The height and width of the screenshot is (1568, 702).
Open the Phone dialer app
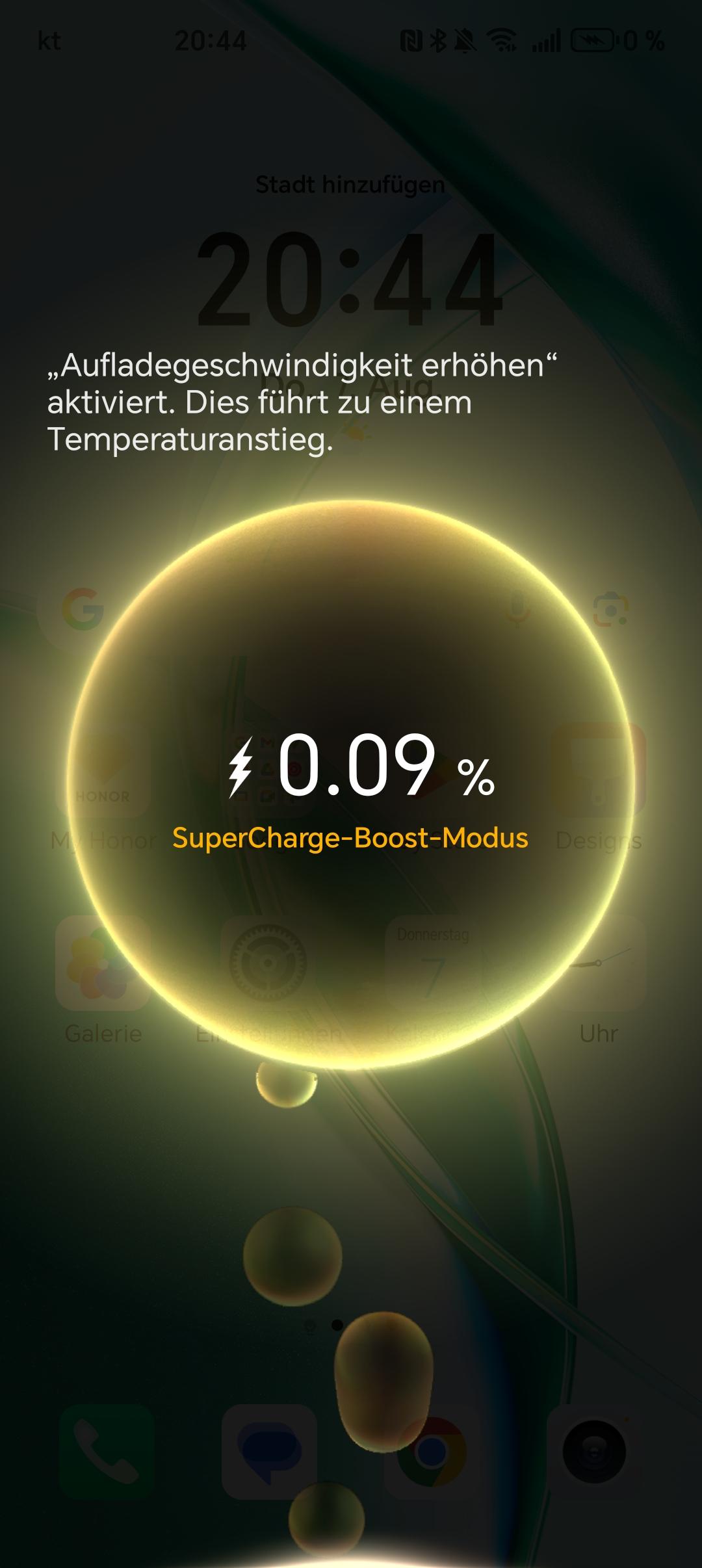click(106, 1451)
